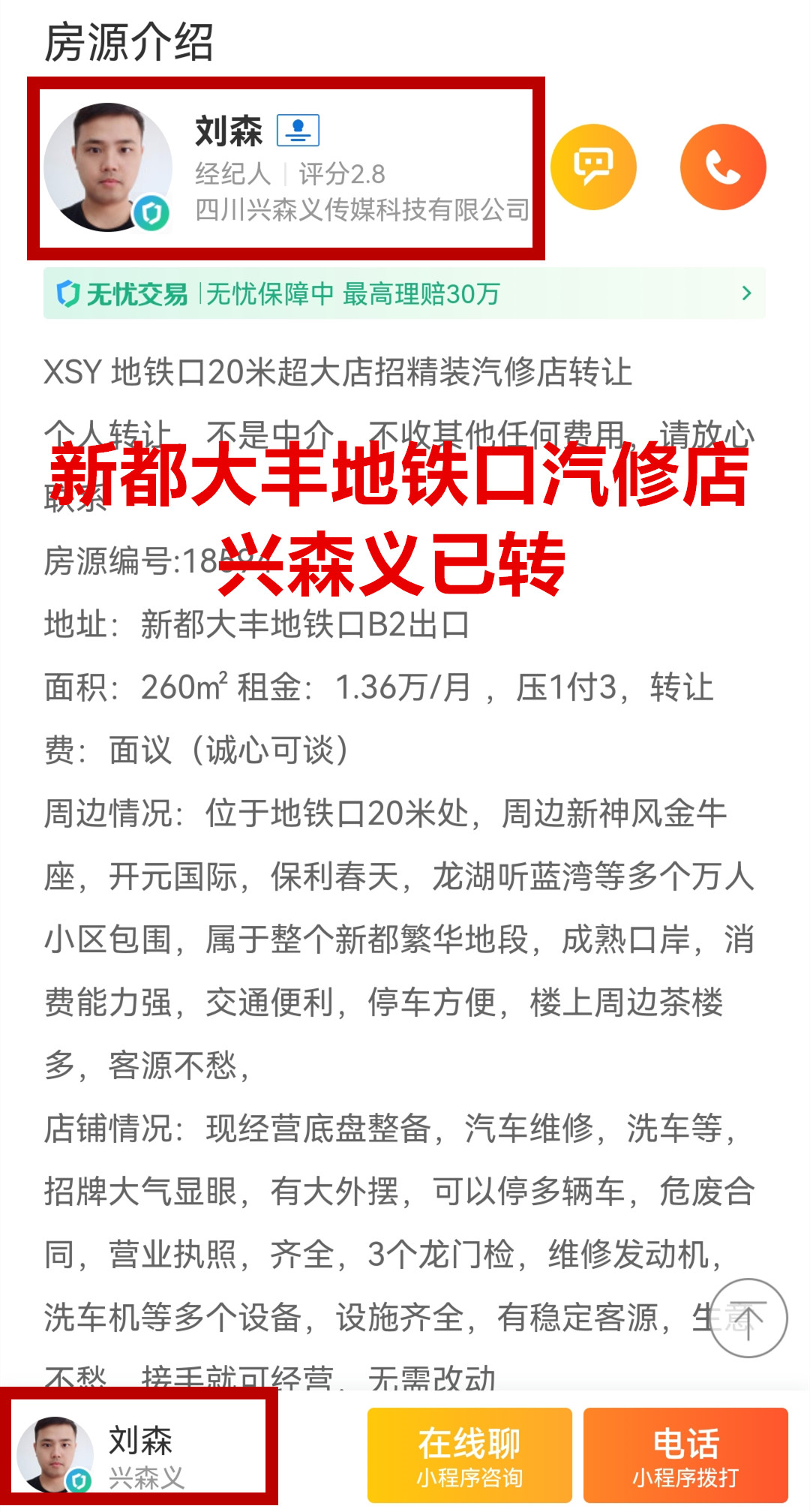810x1512 pixels.
Task: Open 刘森 兴森义 in the bottom bar
Action: point(139,1456)
